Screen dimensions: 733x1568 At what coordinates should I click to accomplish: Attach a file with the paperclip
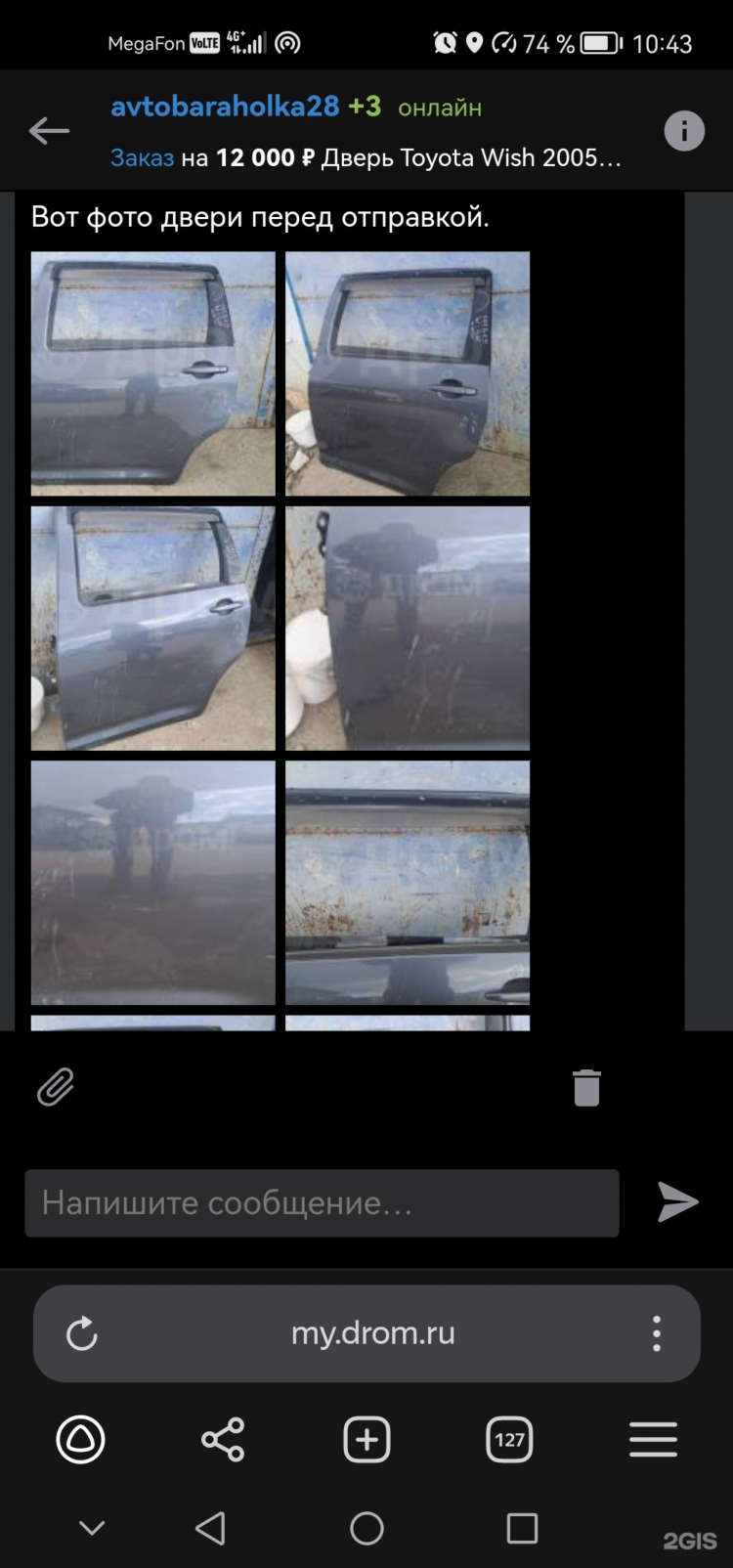[x=56, y=1087]
